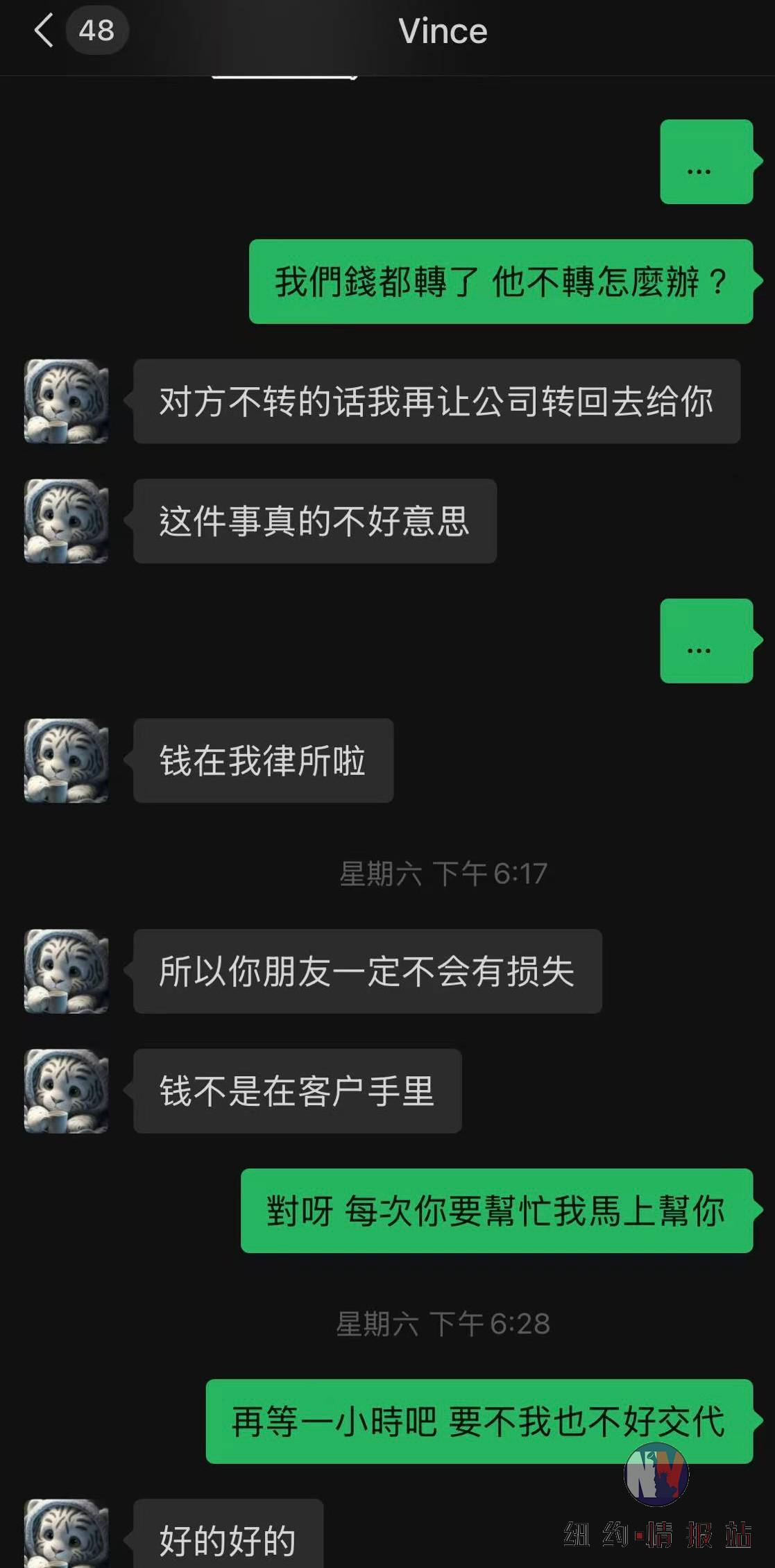
Task: Open Vince's avatar beside '钱在我律所啦'
Action: click(x=67, y=760)
